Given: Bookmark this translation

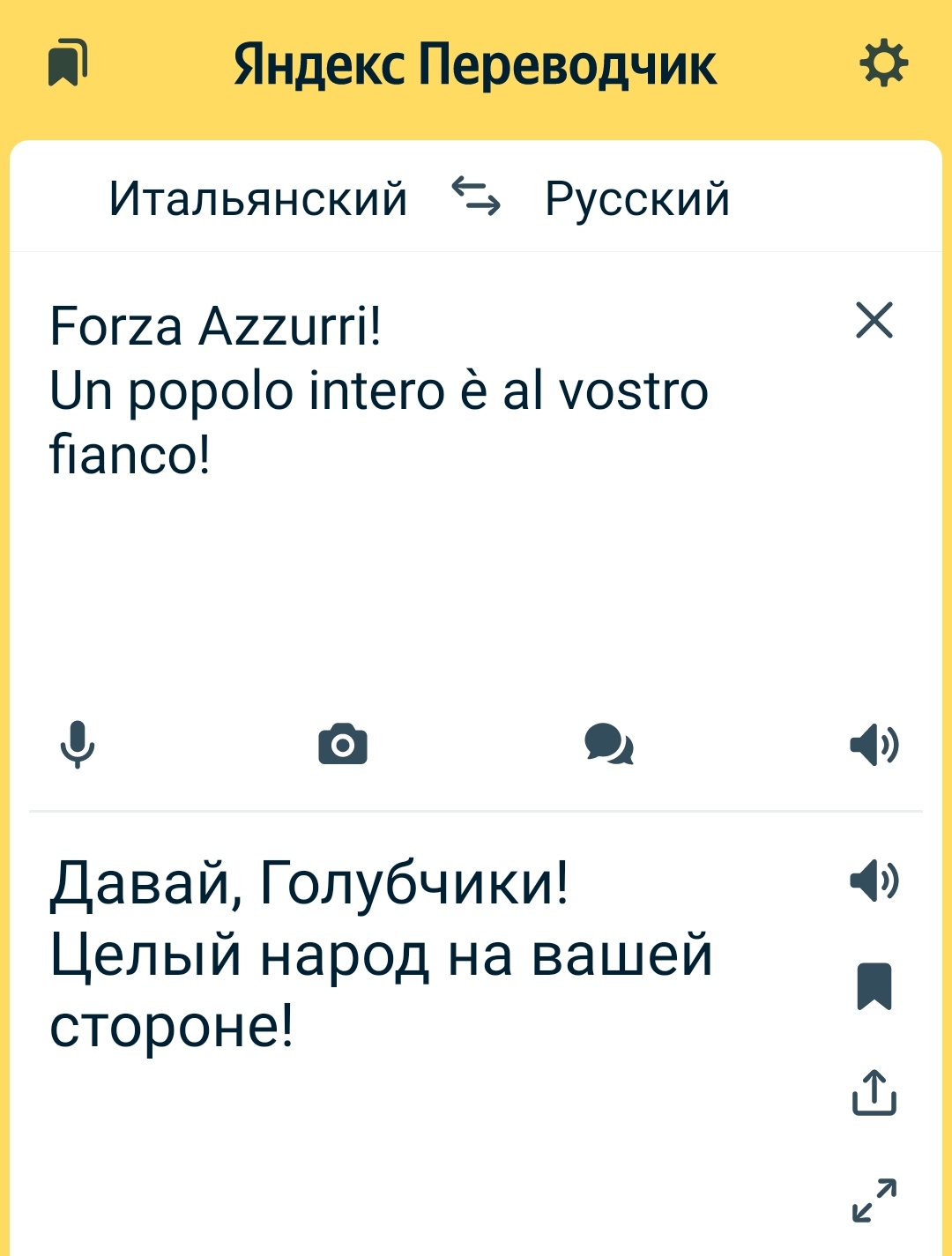Looking at the screenshot, I should (x=874, y=985).
